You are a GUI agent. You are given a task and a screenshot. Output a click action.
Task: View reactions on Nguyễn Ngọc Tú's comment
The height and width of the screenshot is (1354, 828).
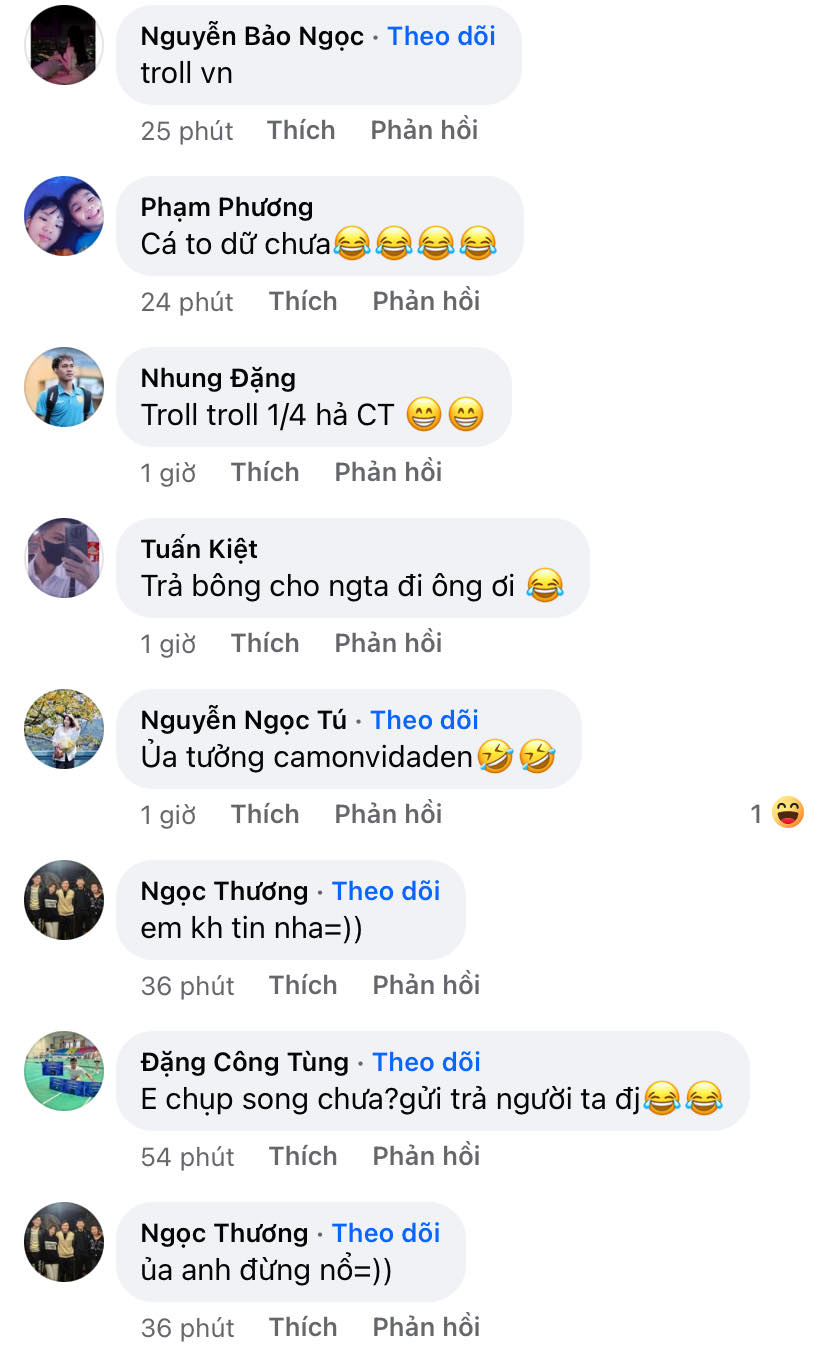tap(778, 814)
